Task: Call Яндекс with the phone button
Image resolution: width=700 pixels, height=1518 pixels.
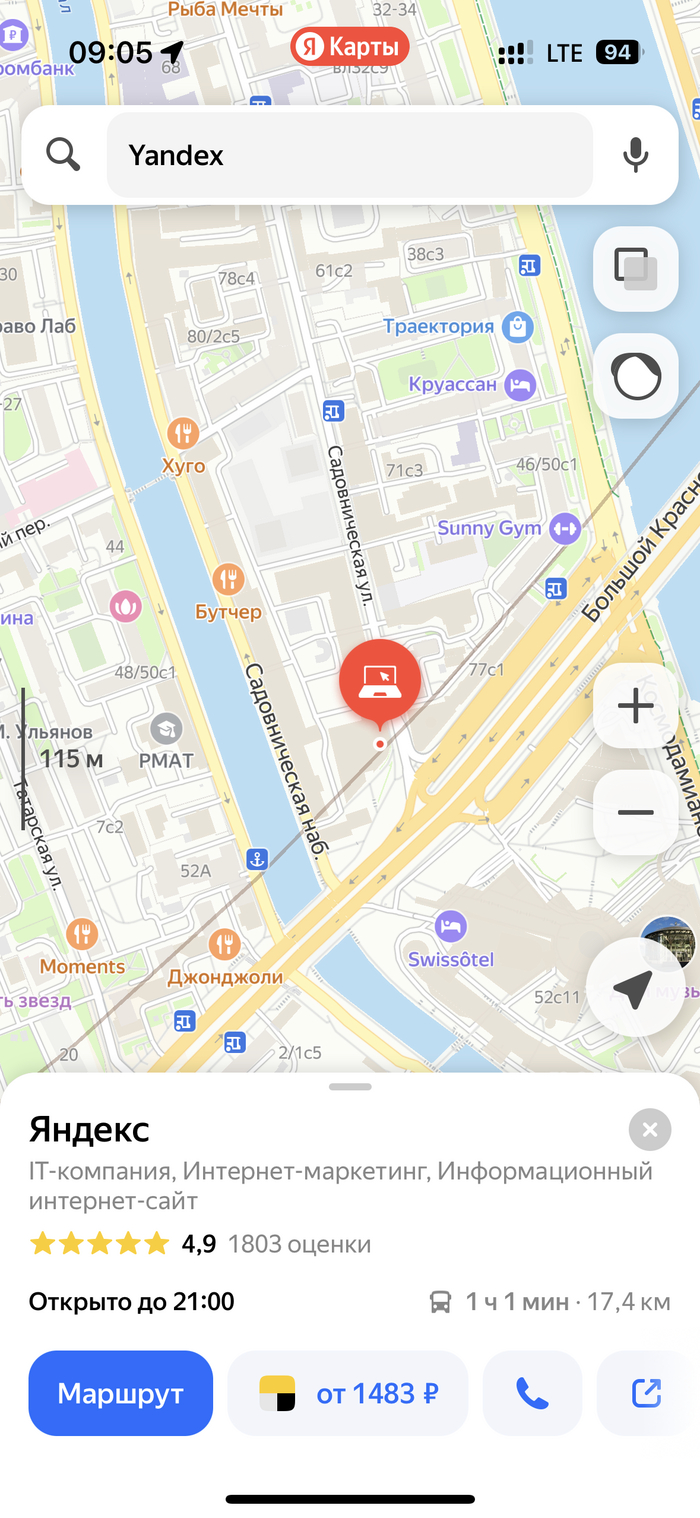Action: [532, 1393]
